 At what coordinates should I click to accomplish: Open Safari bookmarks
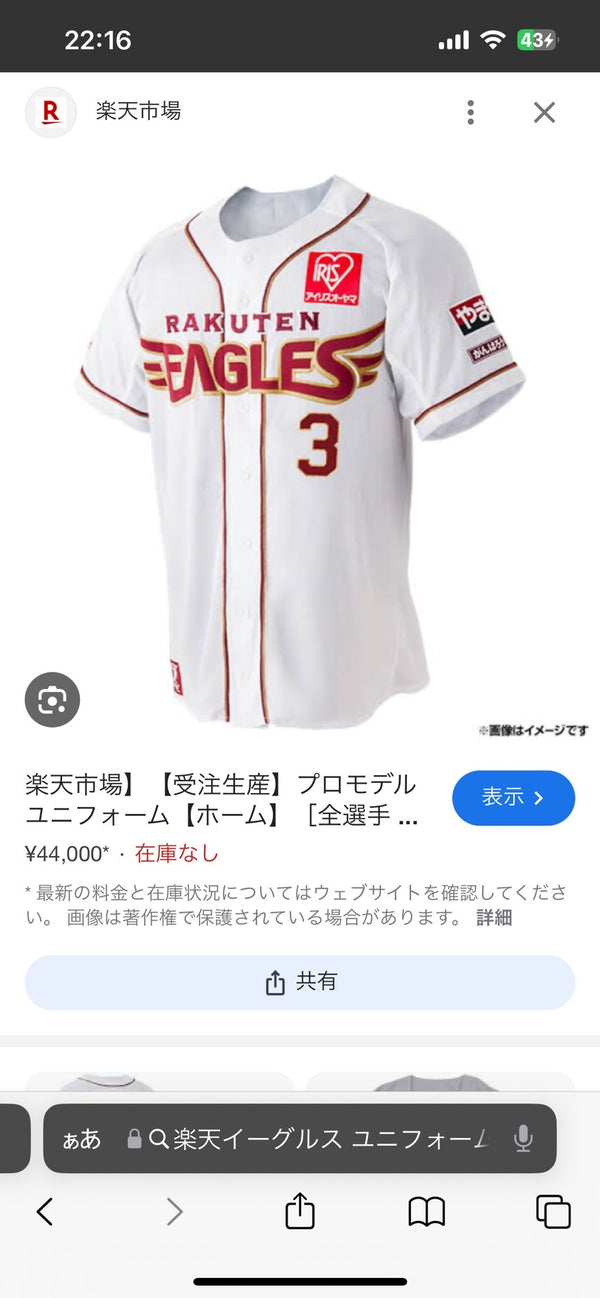tap(427, 1212)
